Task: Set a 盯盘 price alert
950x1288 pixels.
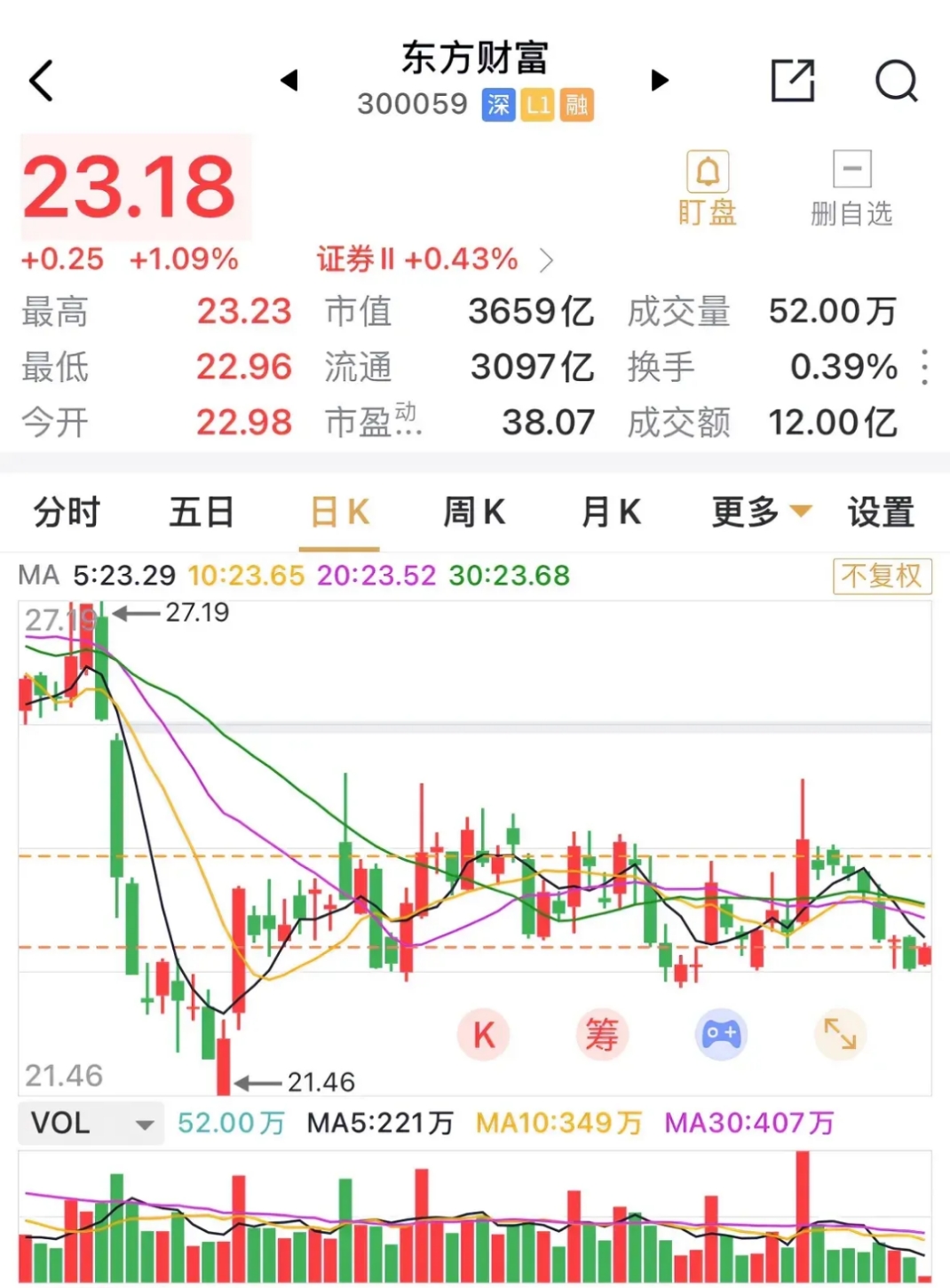Action: 708,188
